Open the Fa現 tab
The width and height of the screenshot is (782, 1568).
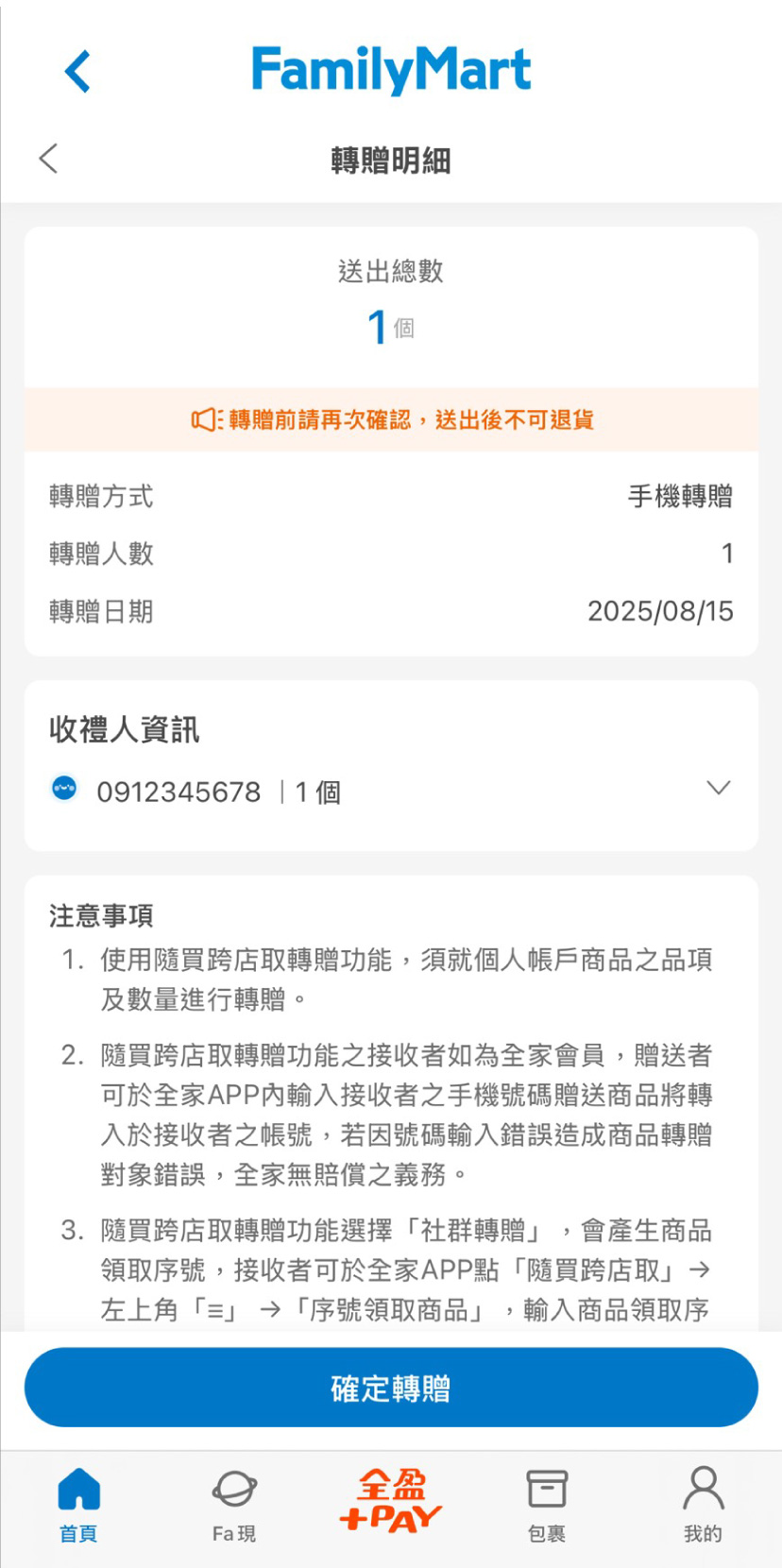(234, 1505)
